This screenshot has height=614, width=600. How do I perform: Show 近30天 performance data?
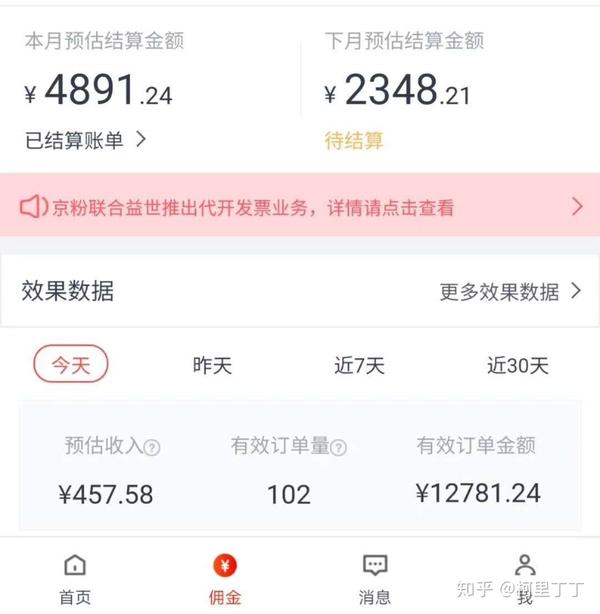[x=517, y=365]
